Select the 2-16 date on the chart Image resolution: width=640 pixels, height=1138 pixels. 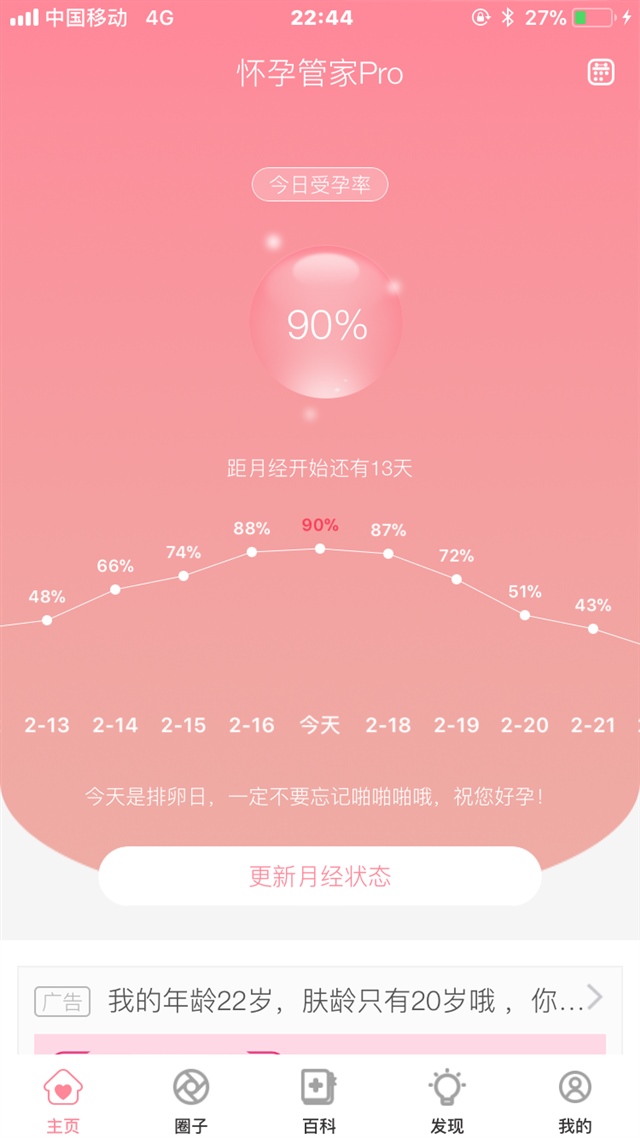pyautogui.click(x=252, y=725)
